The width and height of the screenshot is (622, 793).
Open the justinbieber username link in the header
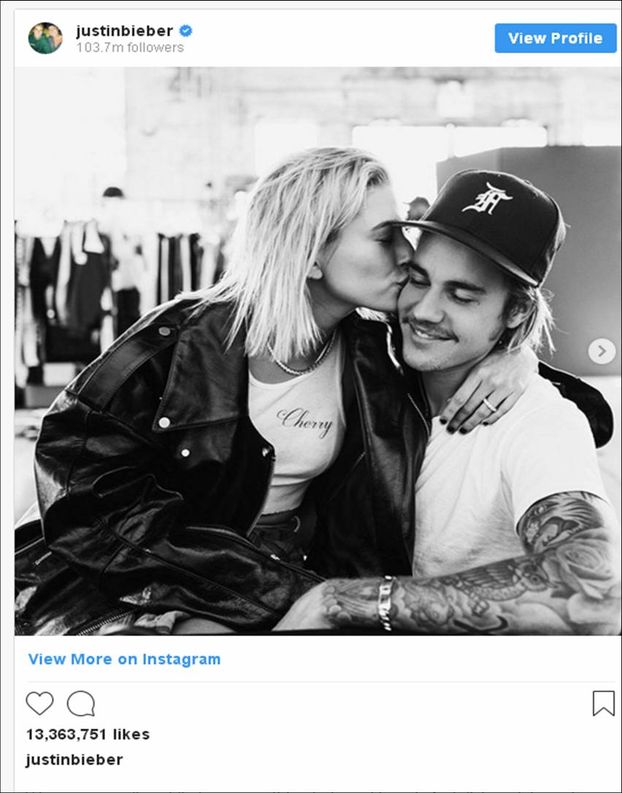tap(124, 30)
